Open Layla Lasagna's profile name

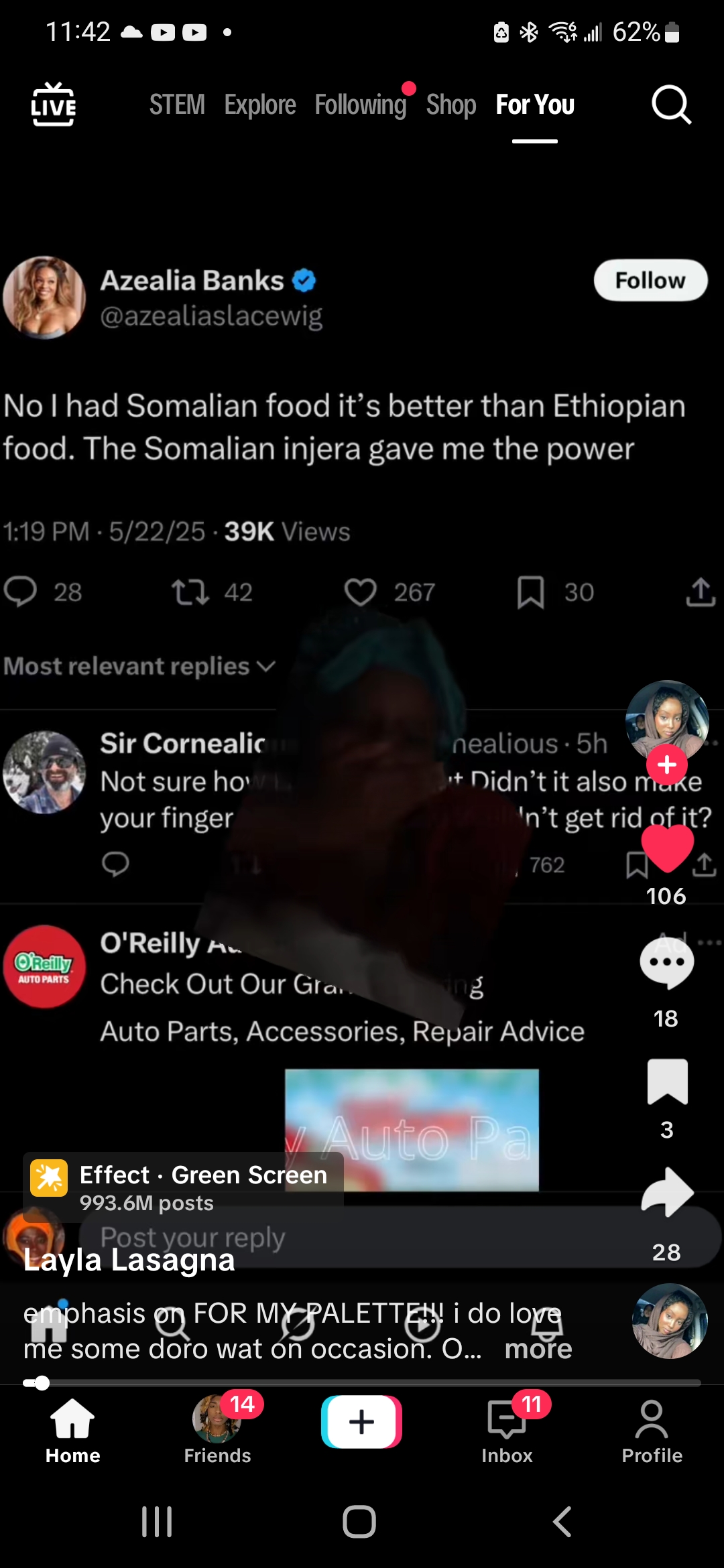click(129, 1260)
